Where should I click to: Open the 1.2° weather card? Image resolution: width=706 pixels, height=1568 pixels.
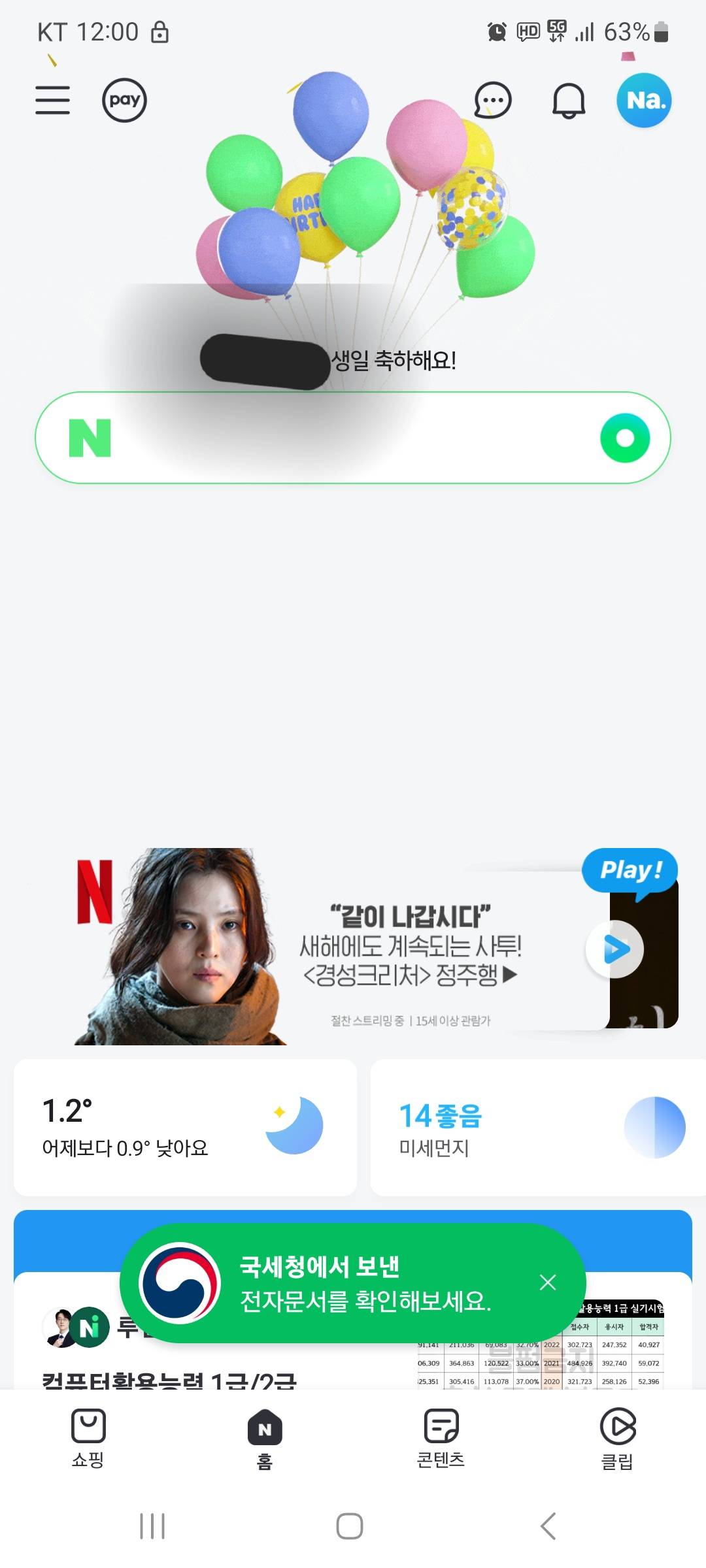pos(185,1127)
